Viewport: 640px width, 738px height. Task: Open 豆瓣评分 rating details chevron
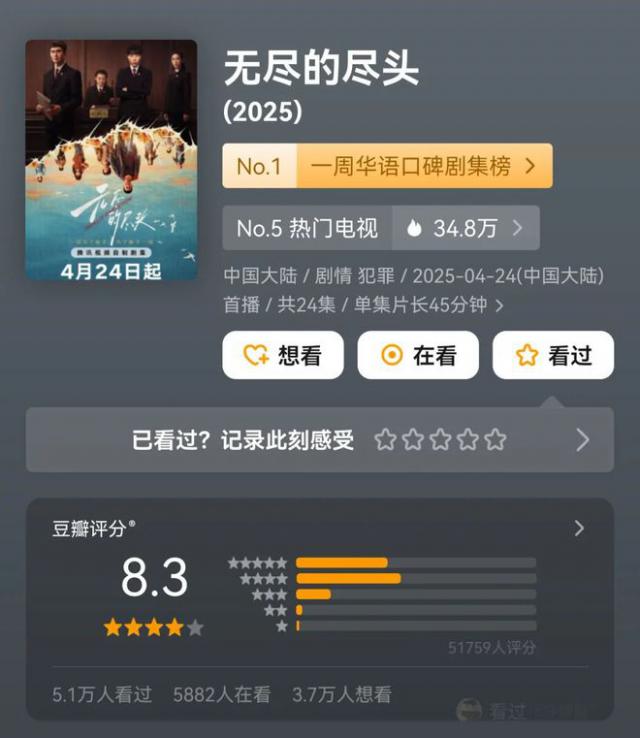pos(579,528)
